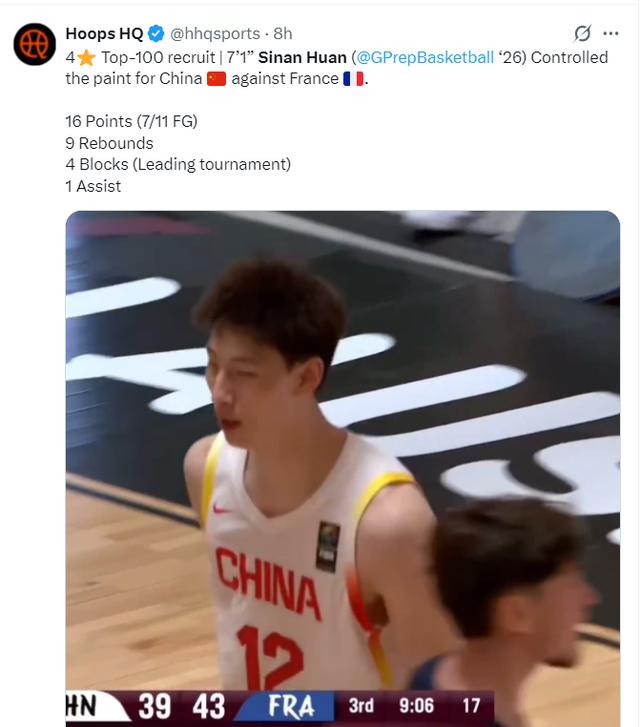Open the post's three-dot overflow menu
Image resolution: width=640 pixels, height=727 pixels.
[610, 34]
